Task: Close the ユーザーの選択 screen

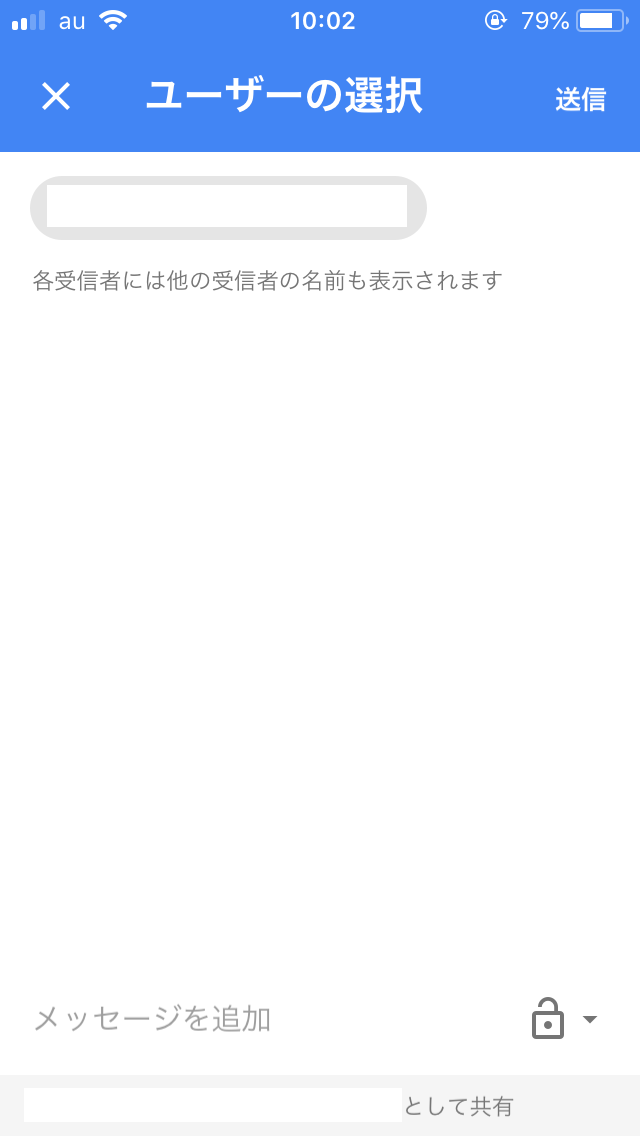Action: pos(56,96)
